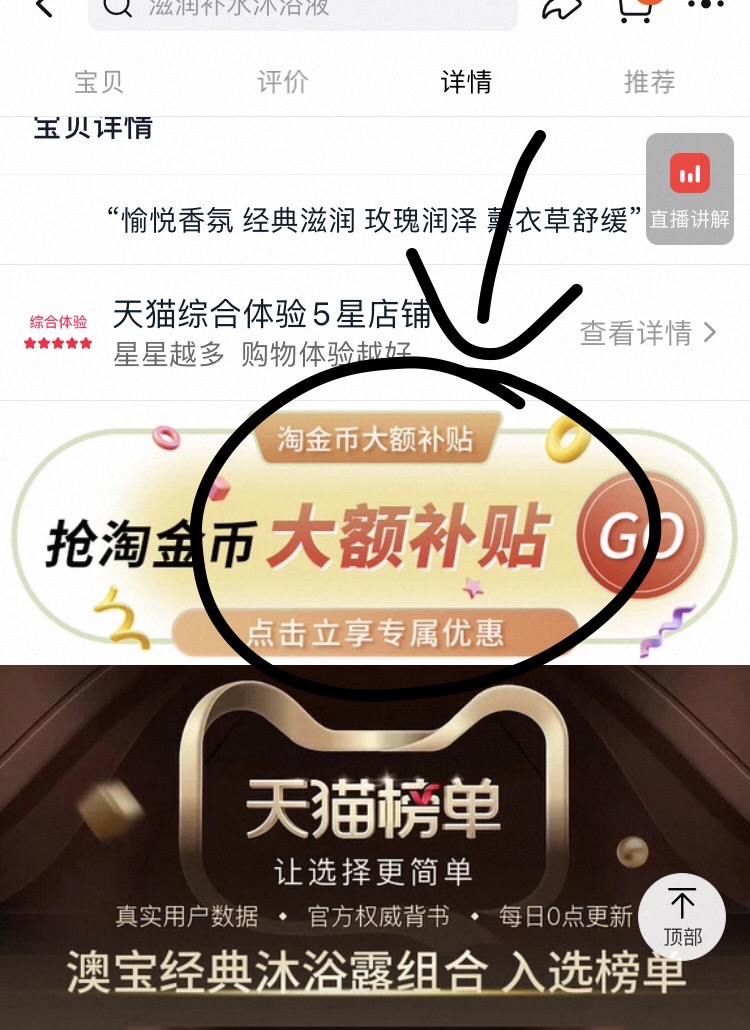Return to top with the 顶部 button
Screen dimensions: 750x1030
point(683,917)
